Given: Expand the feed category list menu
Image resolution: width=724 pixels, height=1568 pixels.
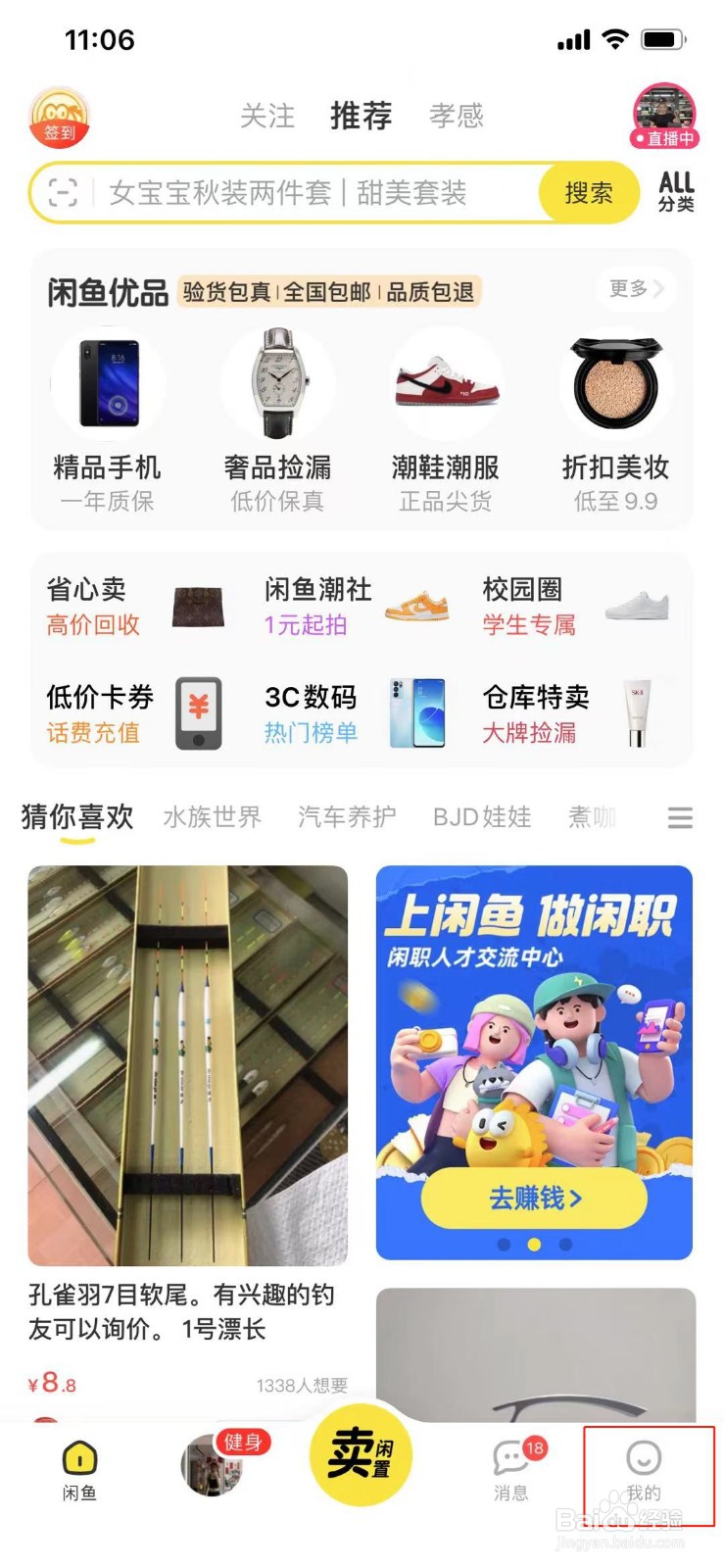Looking at the screenshot, I should click(680, 817).
